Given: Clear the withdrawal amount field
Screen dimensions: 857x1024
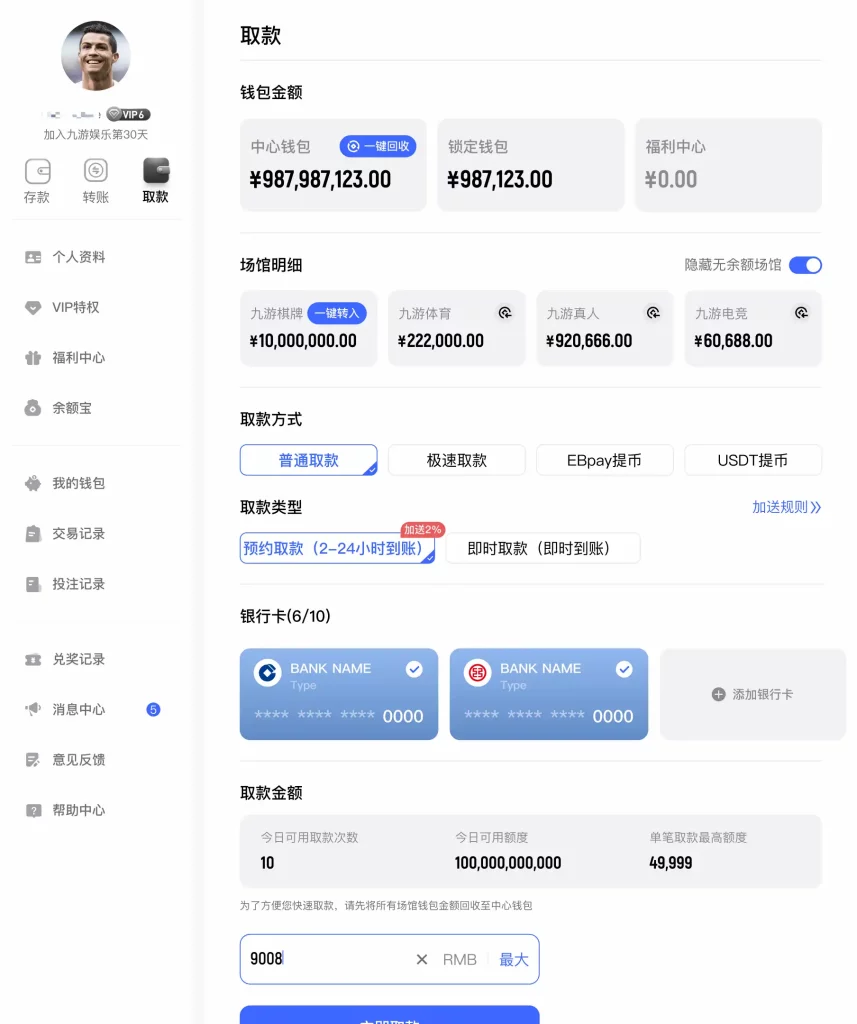Looking at the screenshot, I should pyautogui.click(x=421, y=959).
